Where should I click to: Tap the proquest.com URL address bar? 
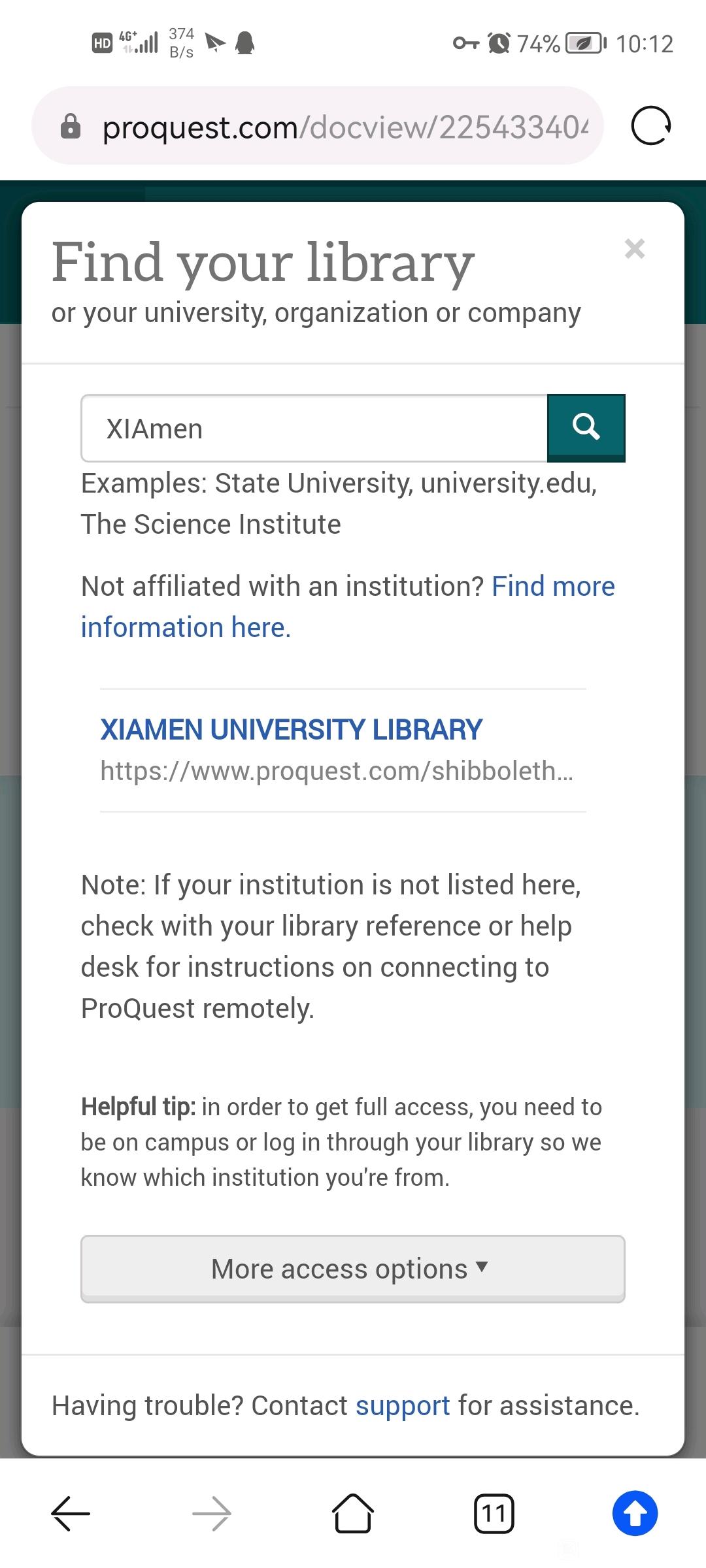[317, 126]
